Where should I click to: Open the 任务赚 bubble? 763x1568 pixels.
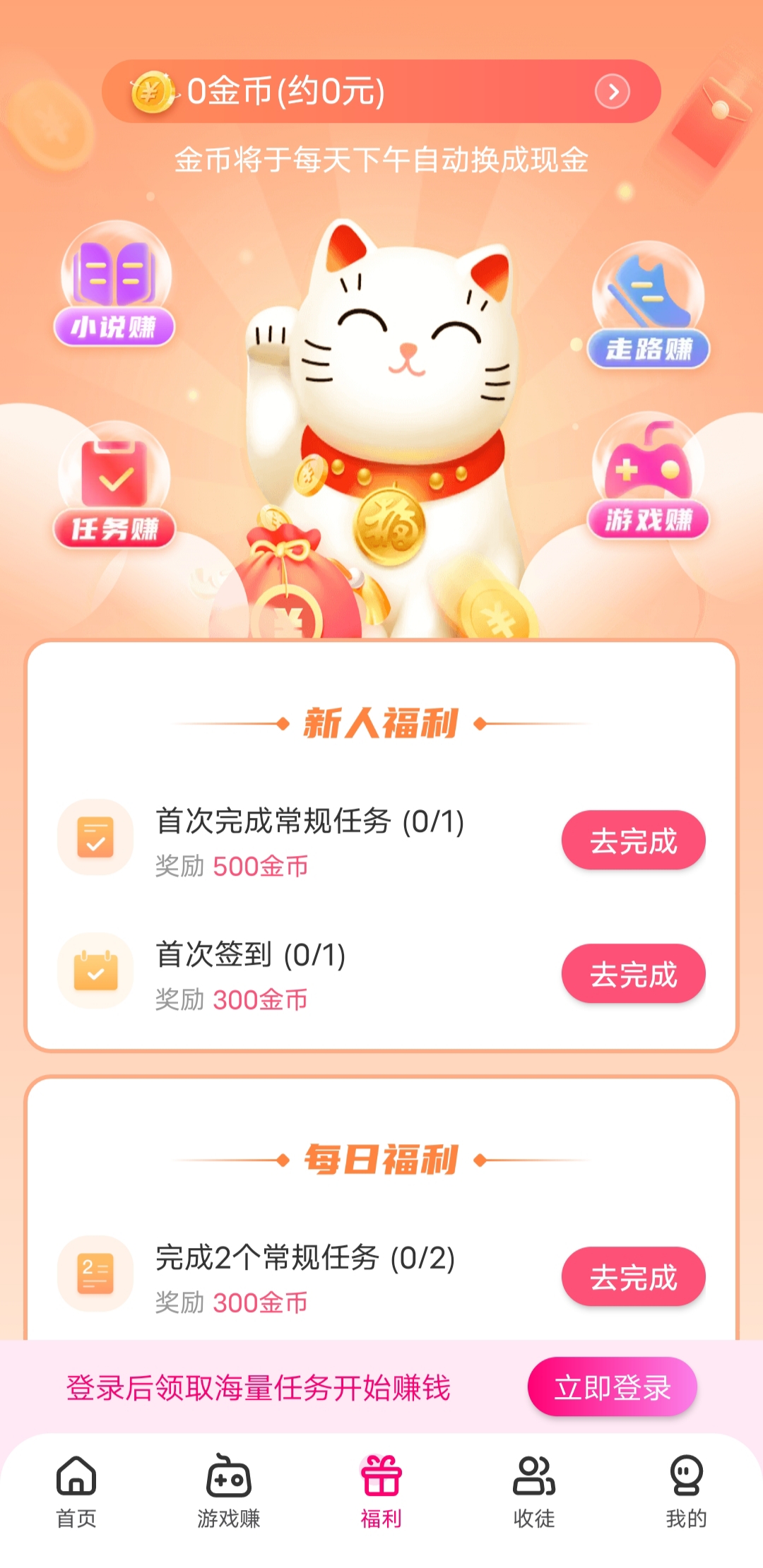pyautogui.click(x=114, y=485)
